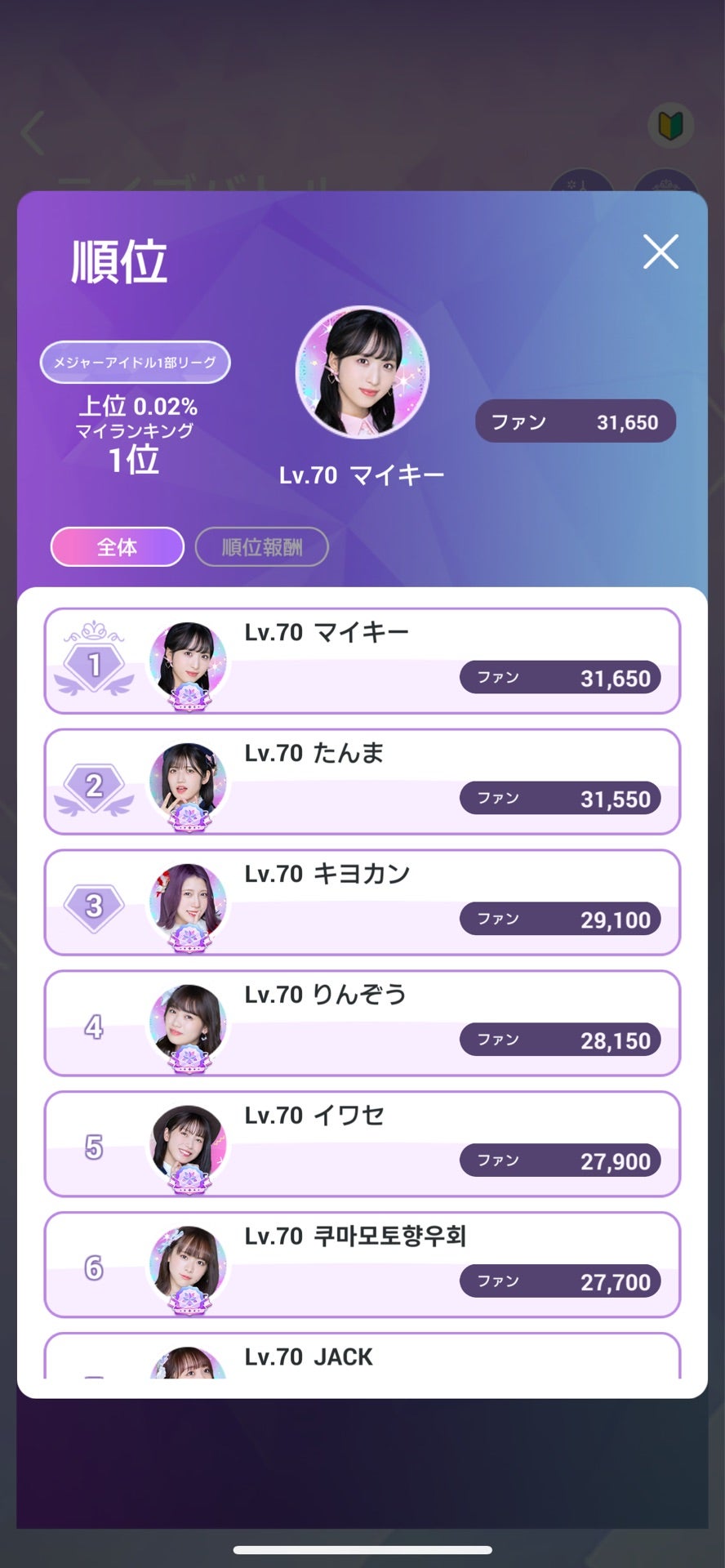View りんぞう's ranking entry
Screen dimensions: 725x1568
[x=362, y=1024]
